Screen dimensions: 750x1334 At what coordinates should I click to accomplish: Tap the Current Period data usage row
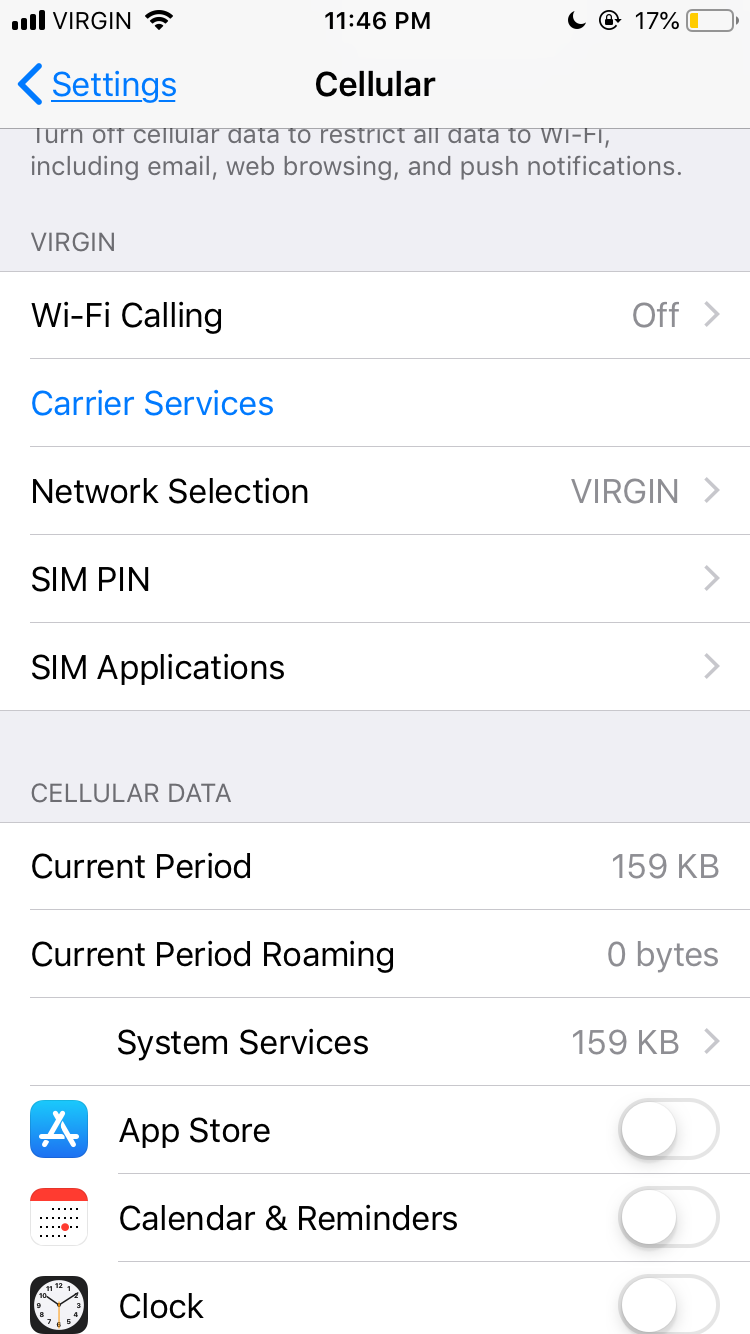pos(375,866)
